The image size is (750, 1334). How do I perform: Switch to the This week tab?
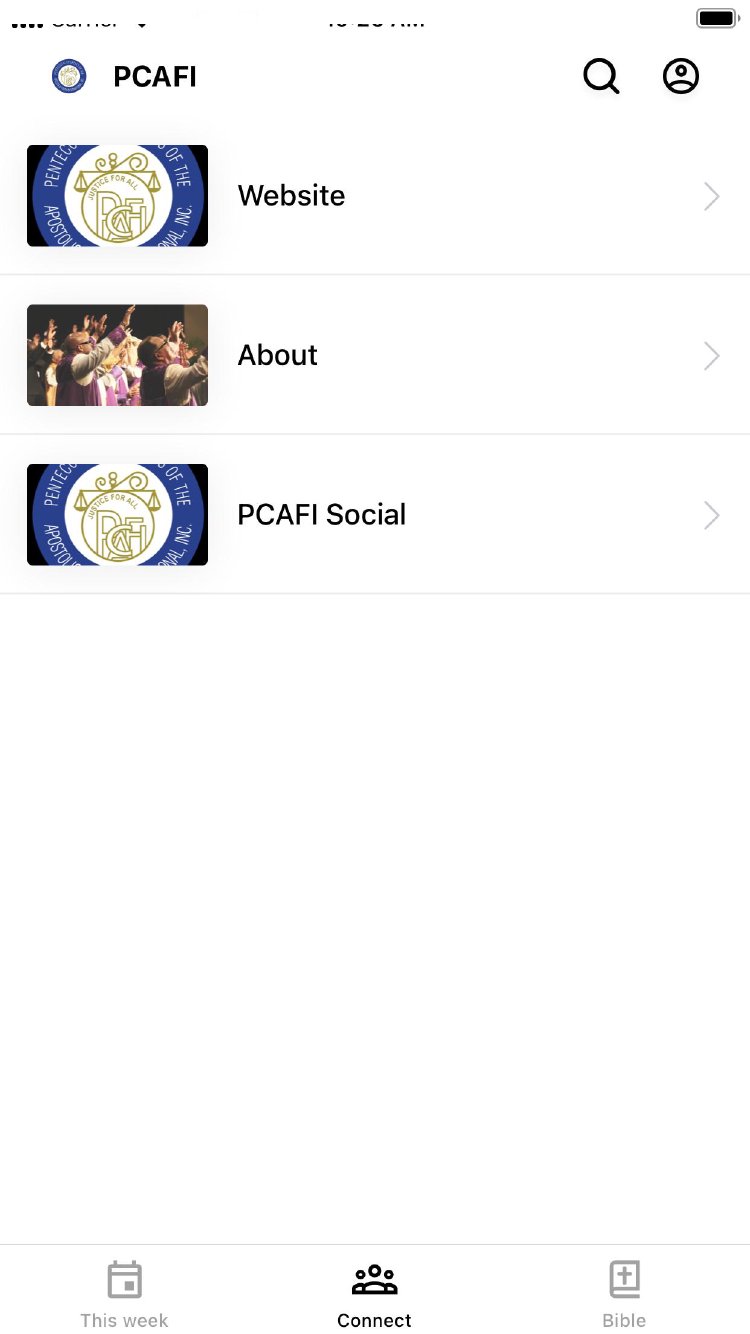coord(125,1294)
